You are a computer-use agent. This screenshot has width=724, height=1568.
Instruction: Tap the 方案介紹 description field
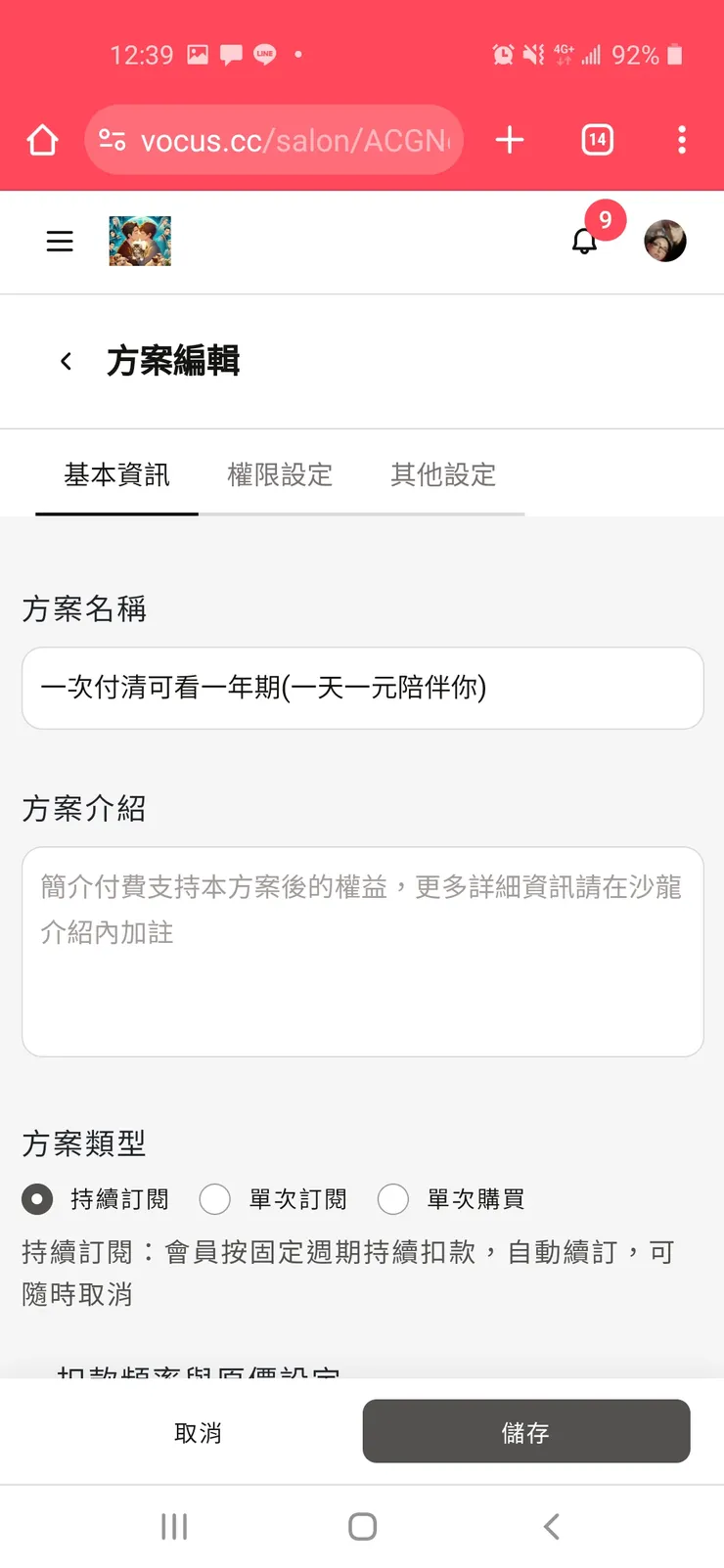tap(362, 949)
